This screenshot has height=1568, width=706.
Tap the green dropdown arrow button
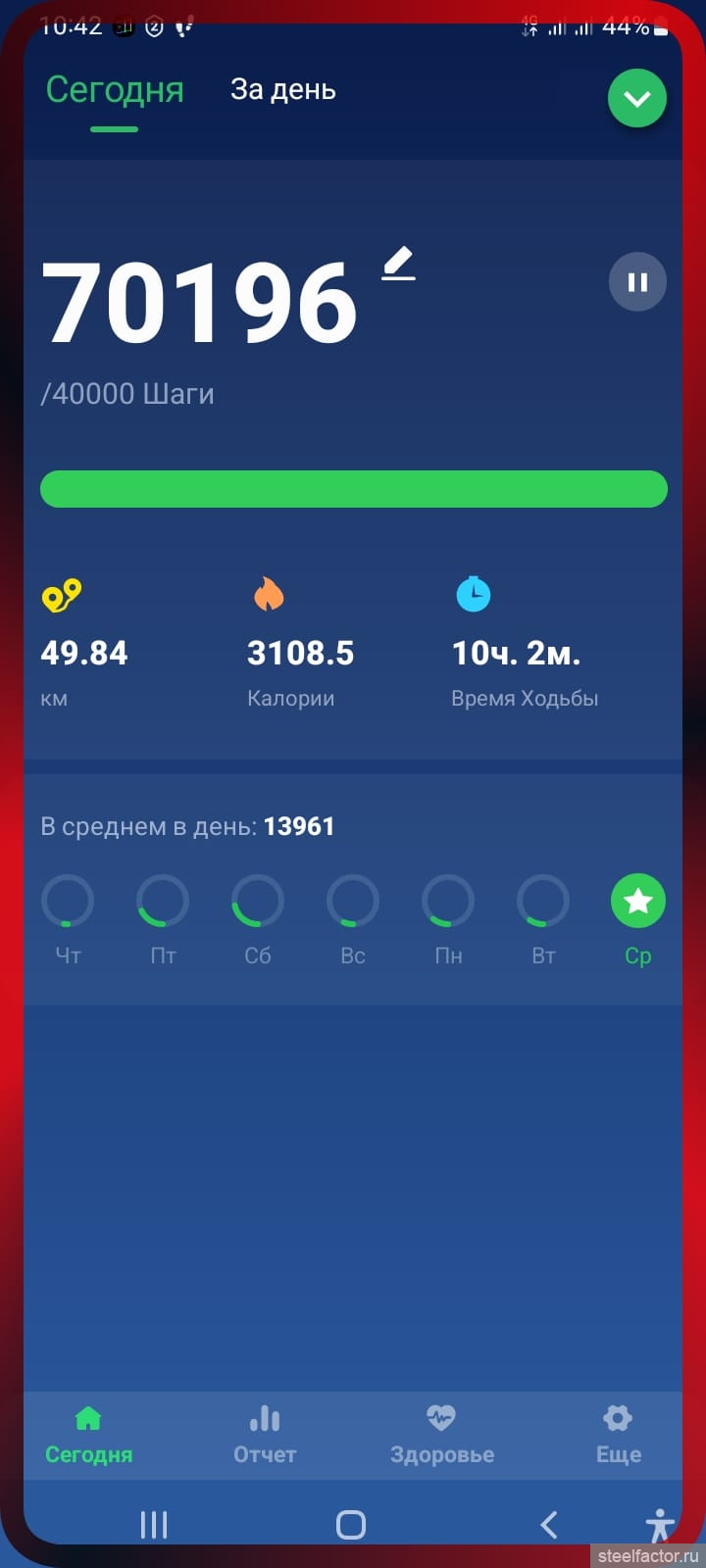pyautogui.click(x=637, y=98)
